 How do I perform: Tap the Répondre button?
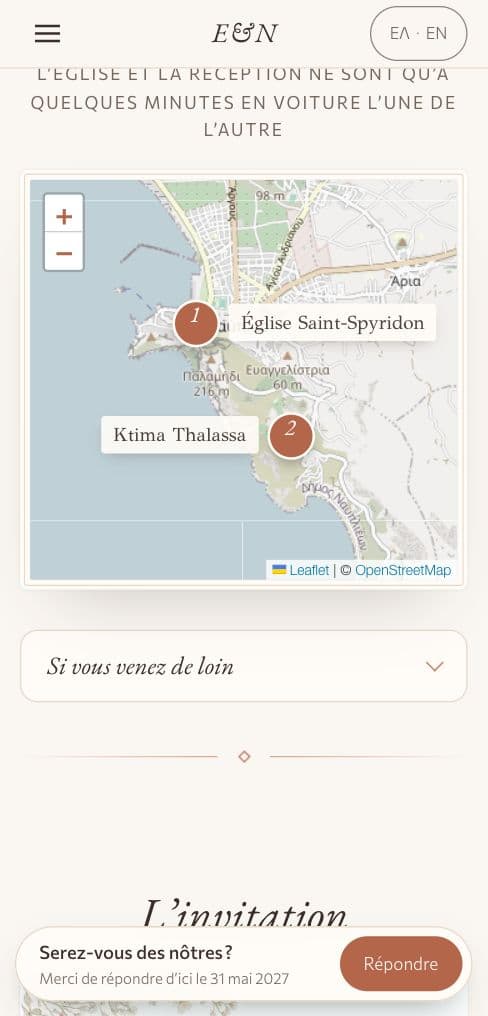(401, 964)
